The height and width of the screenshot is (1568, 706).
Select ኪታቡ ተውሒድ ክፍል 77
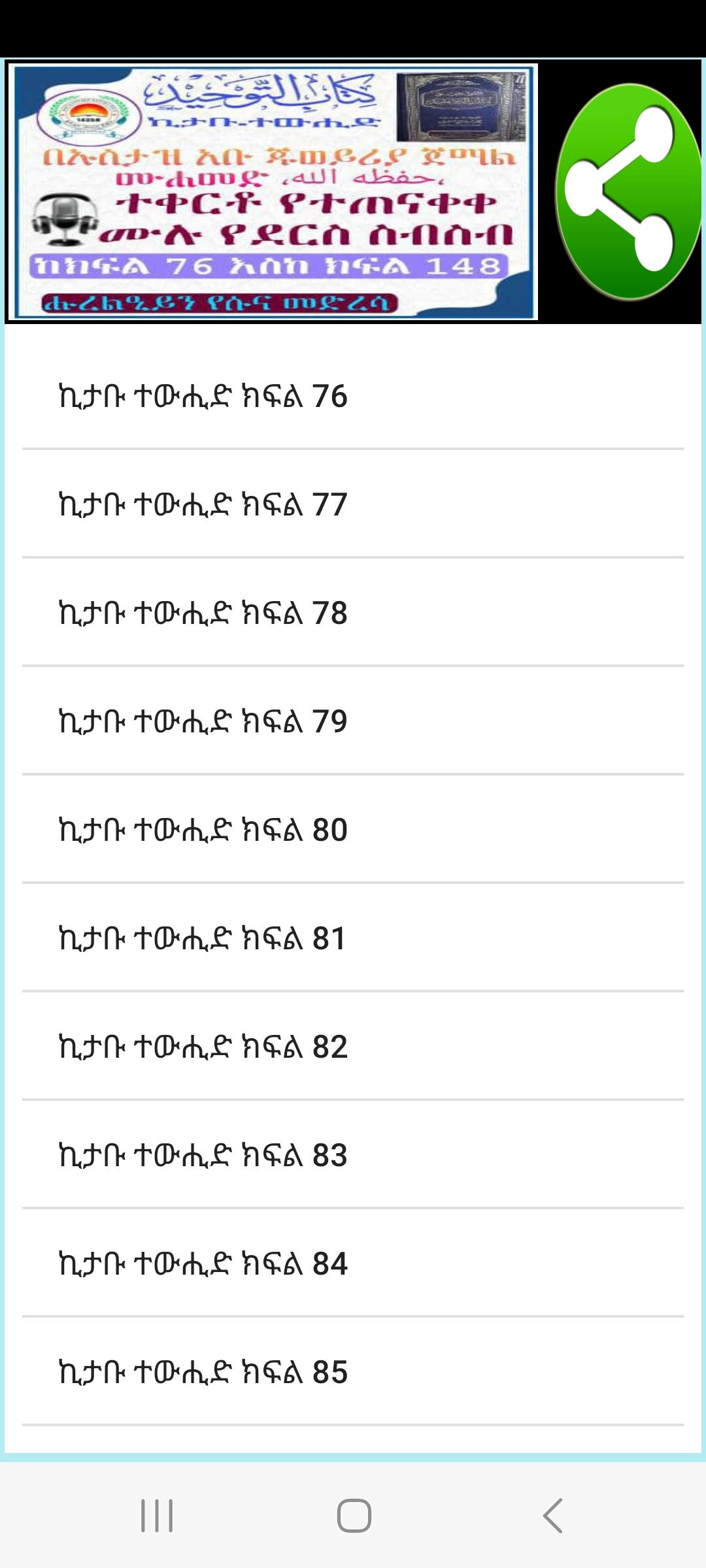coord(353,504)
